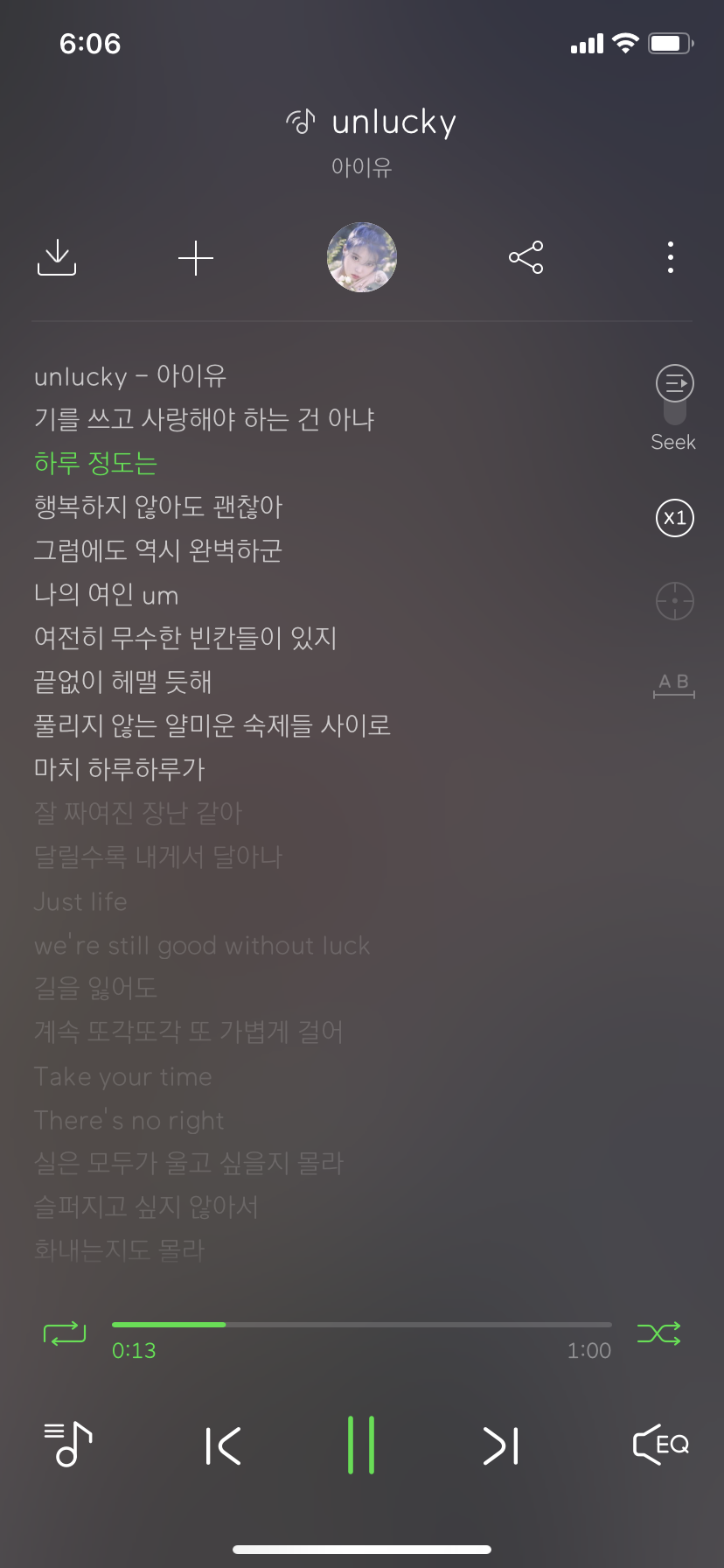Open the album artwork thumbnail

pyautogui.click(x=361, y=256)
